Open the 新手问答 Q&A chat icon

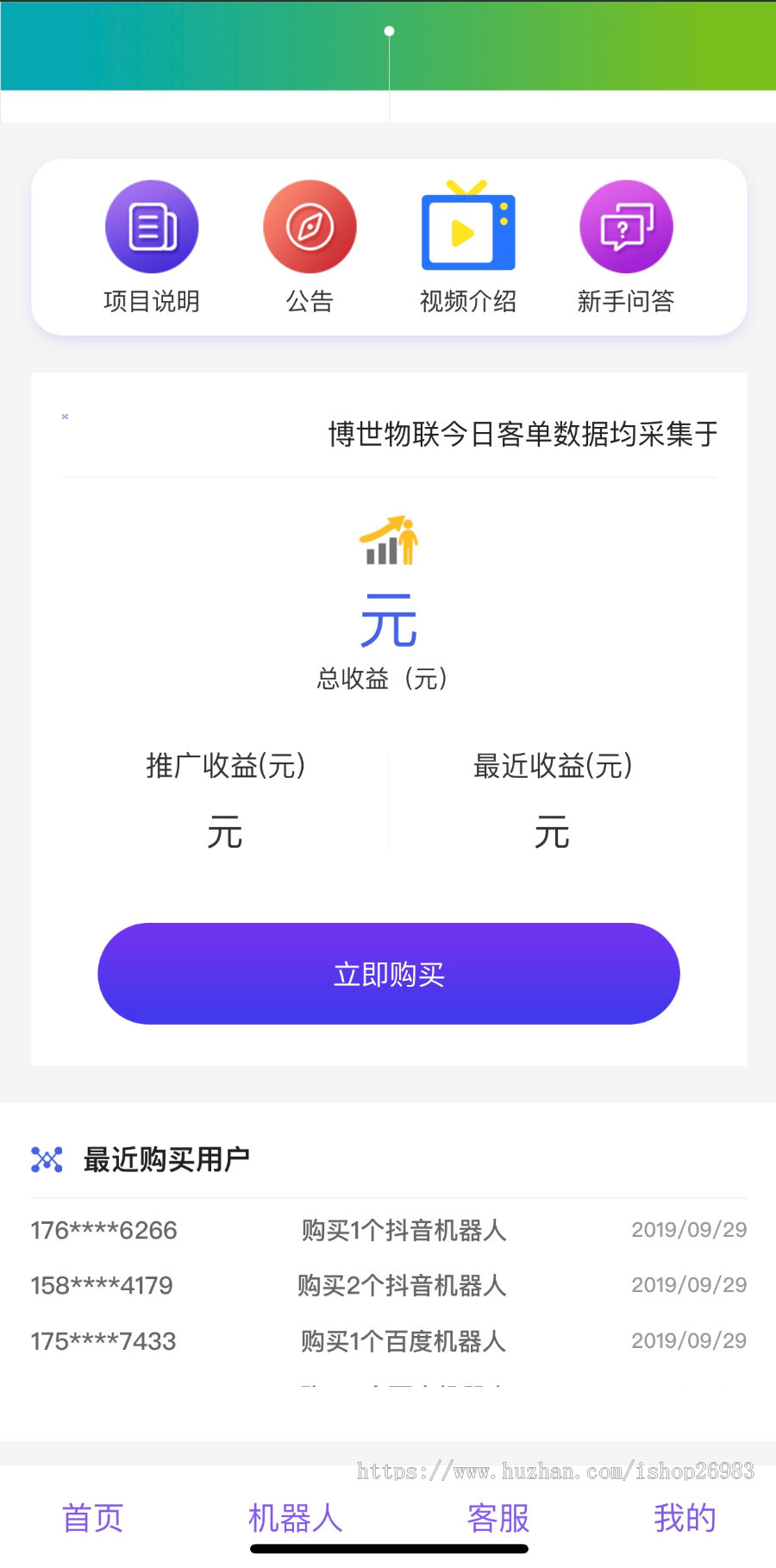(x=626, y=226)
